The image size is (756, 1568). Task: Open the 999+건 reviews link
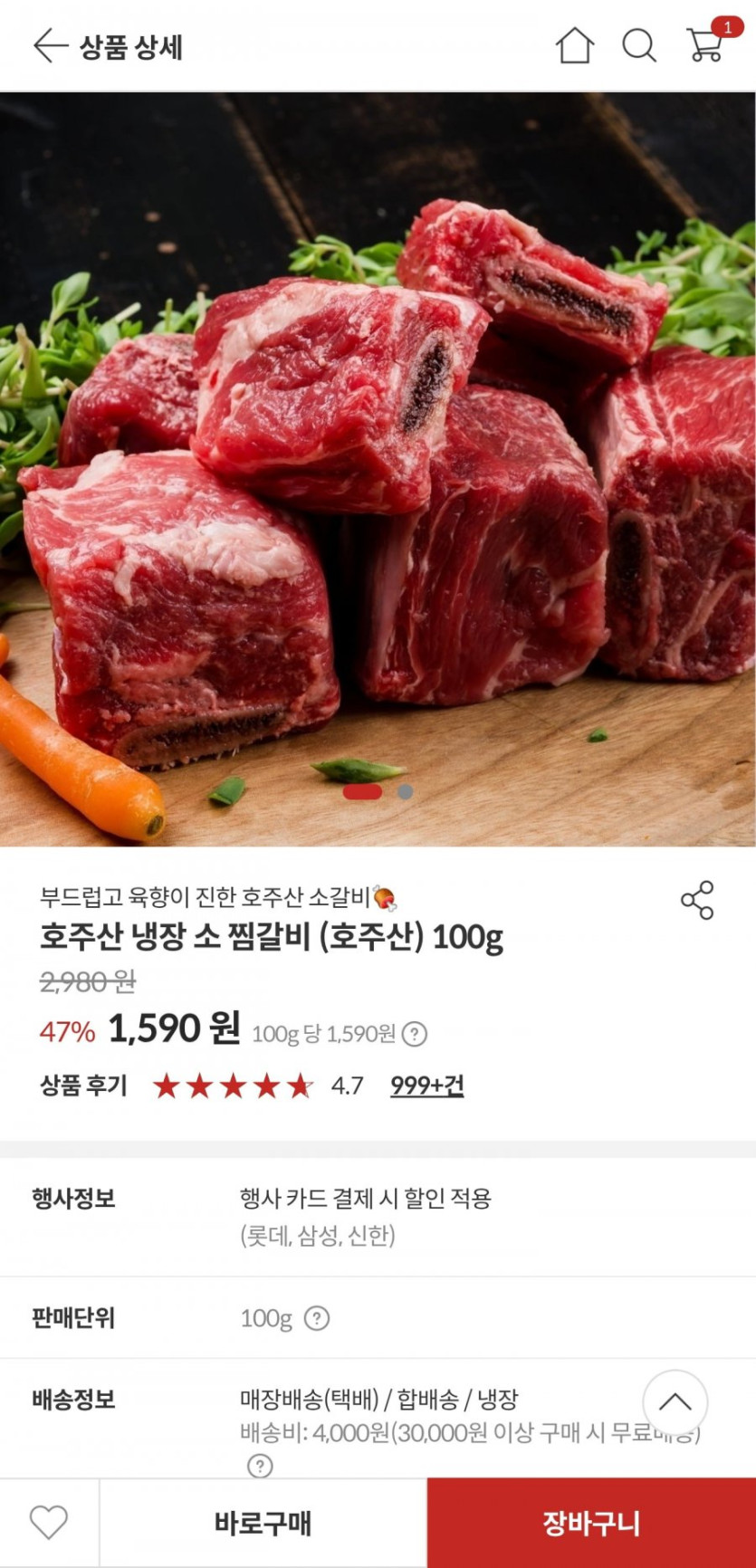[426, 1085]
